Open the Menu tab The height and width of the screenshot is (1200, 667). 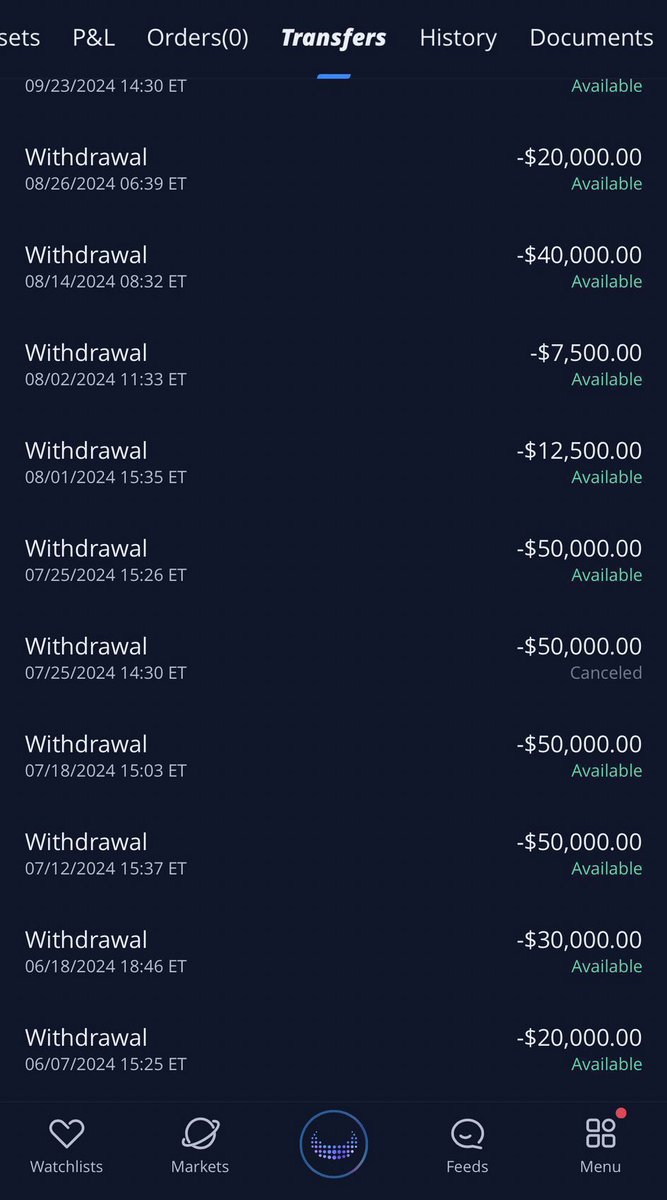[600, 1145]
